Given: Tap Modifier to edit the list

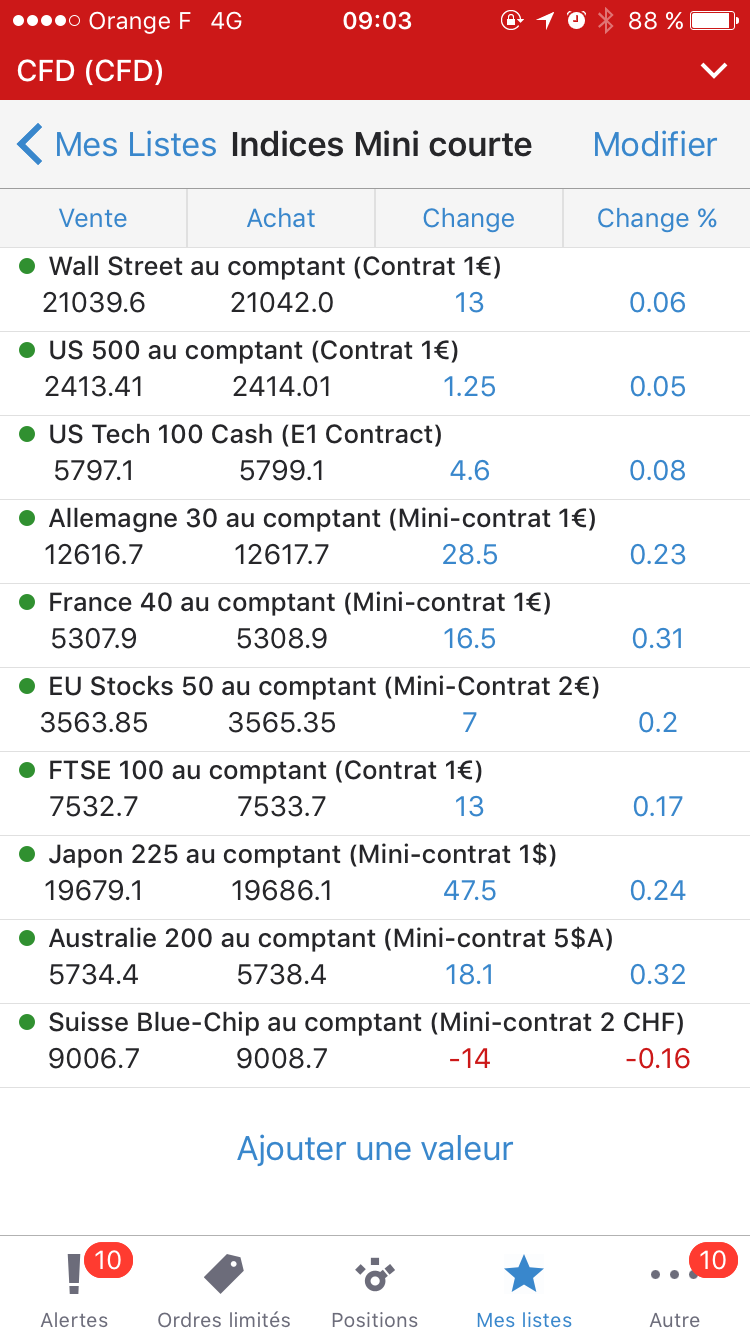Looking at the screenshot, I should [654, 145].
